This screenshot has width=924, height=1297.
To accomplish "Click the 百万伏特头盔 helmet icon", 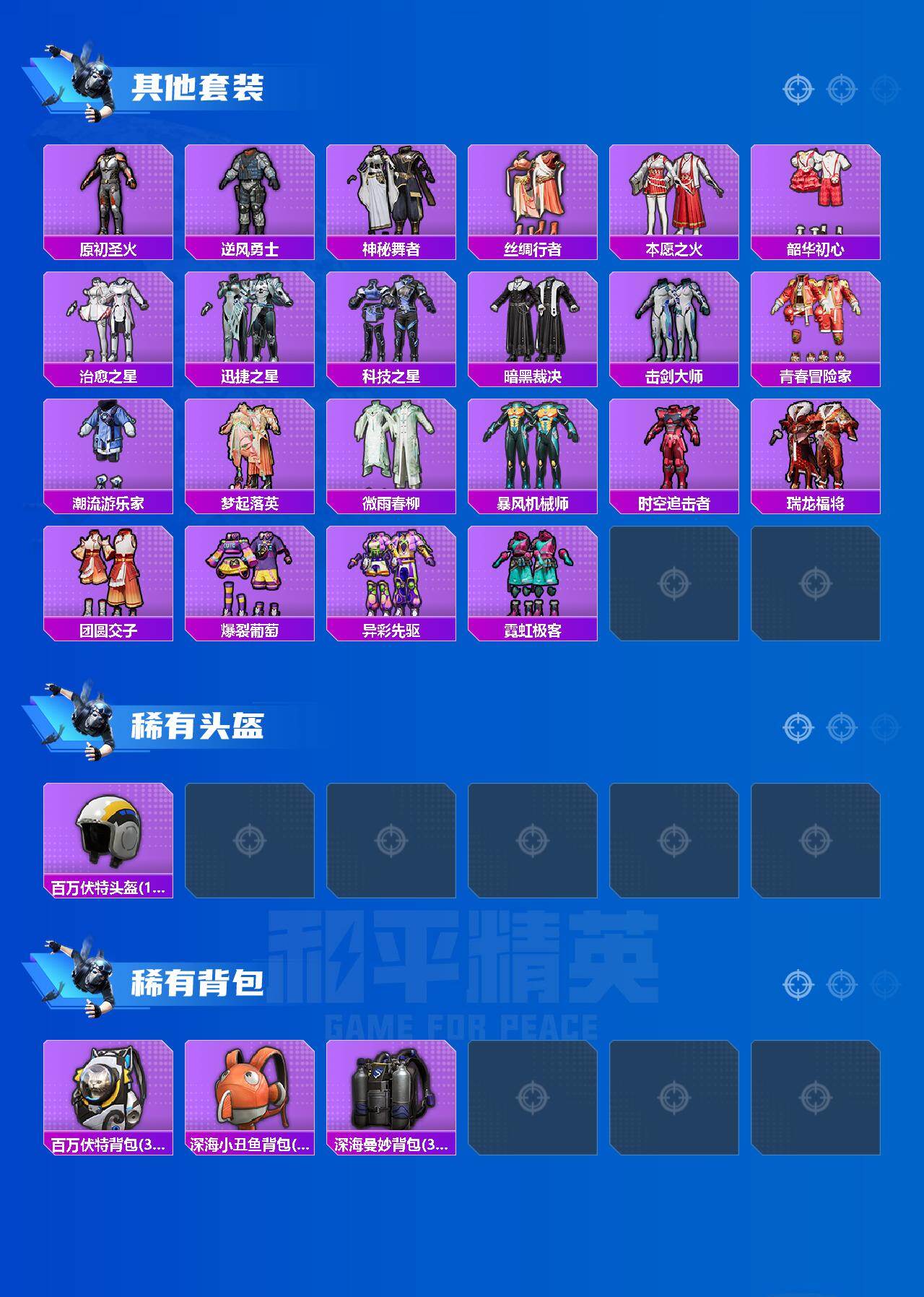I will (x=110, y=834).
